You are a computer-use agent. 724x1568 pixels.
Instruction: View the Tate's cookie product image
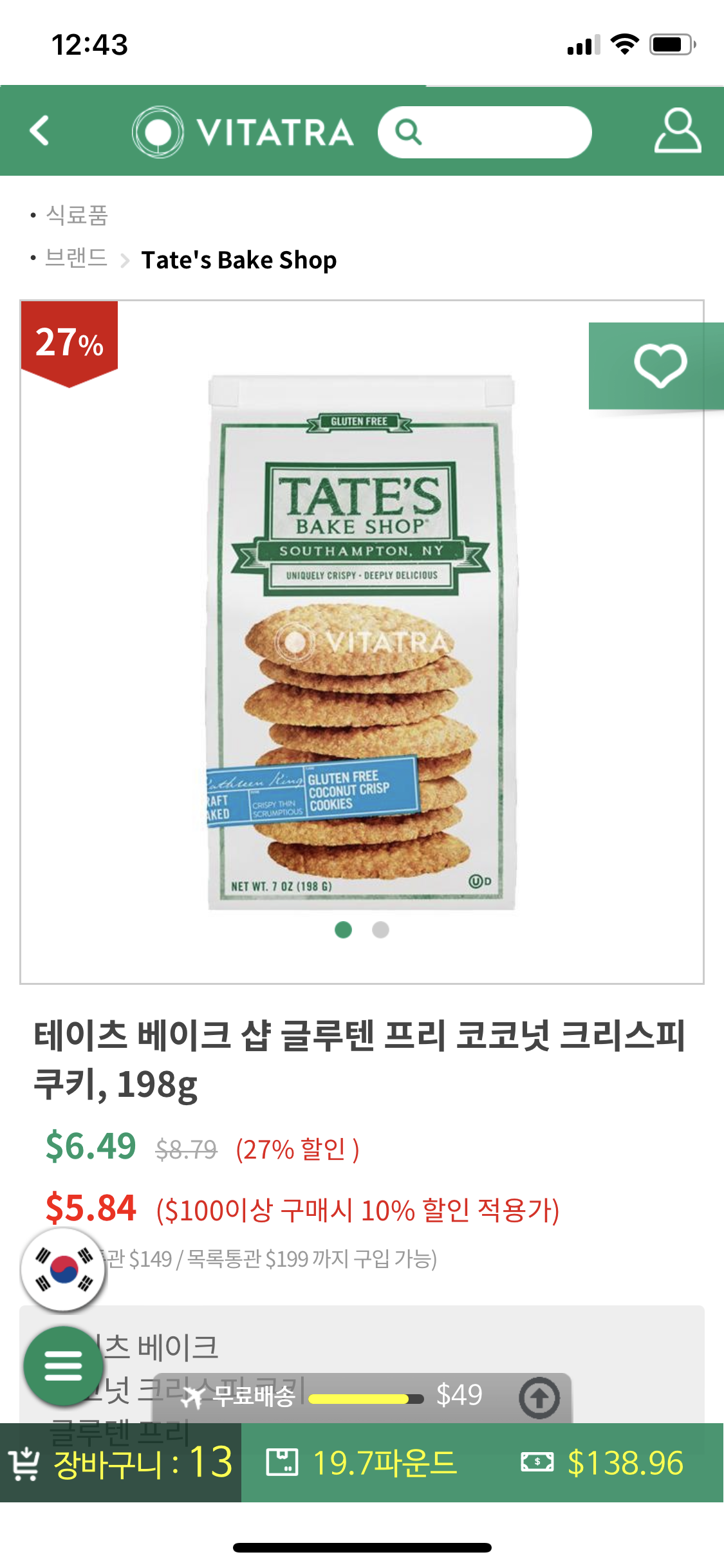(361, 642)
